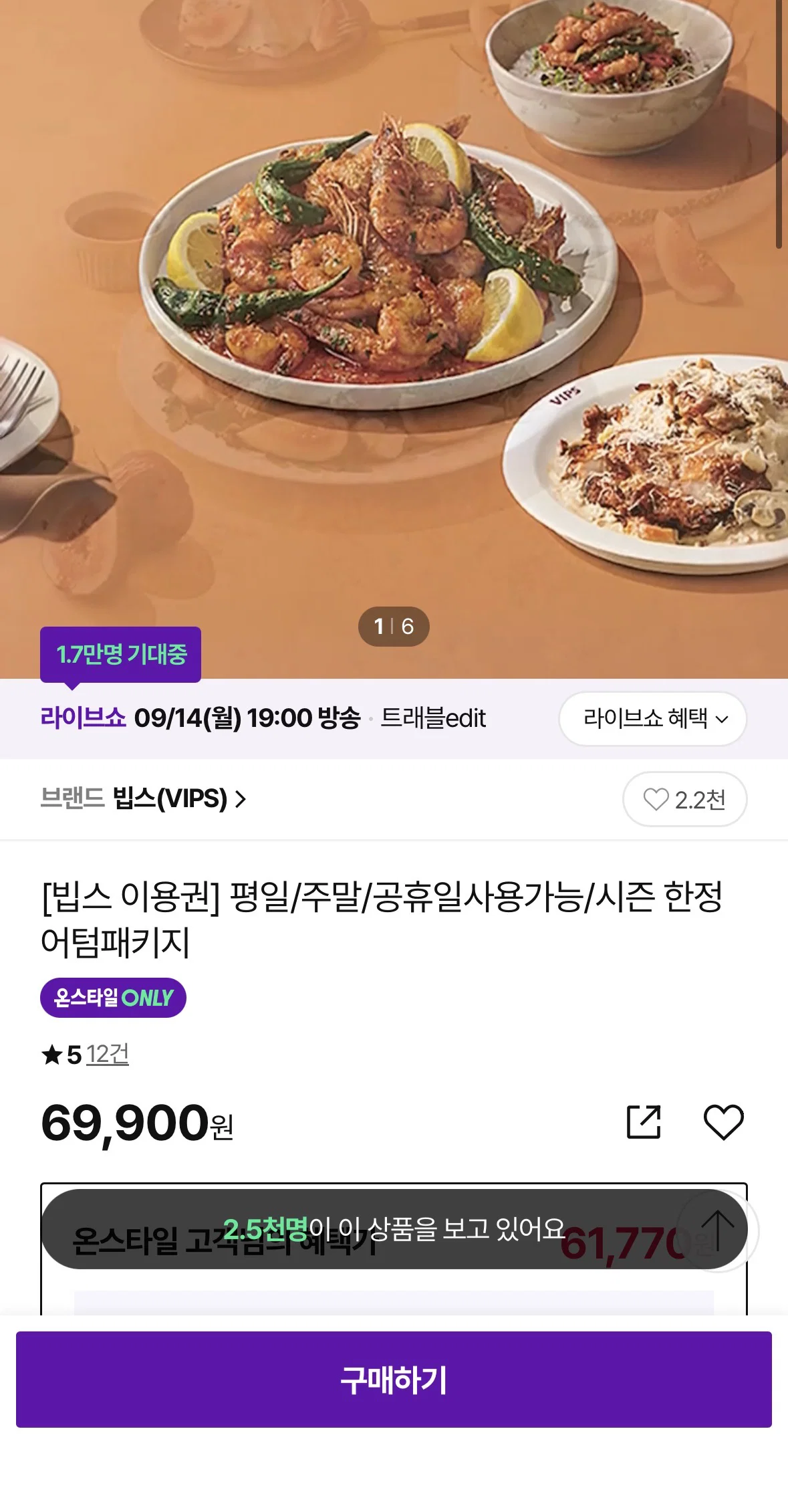Share this product
788x1512 pixels.
[x=644, y=1121]
